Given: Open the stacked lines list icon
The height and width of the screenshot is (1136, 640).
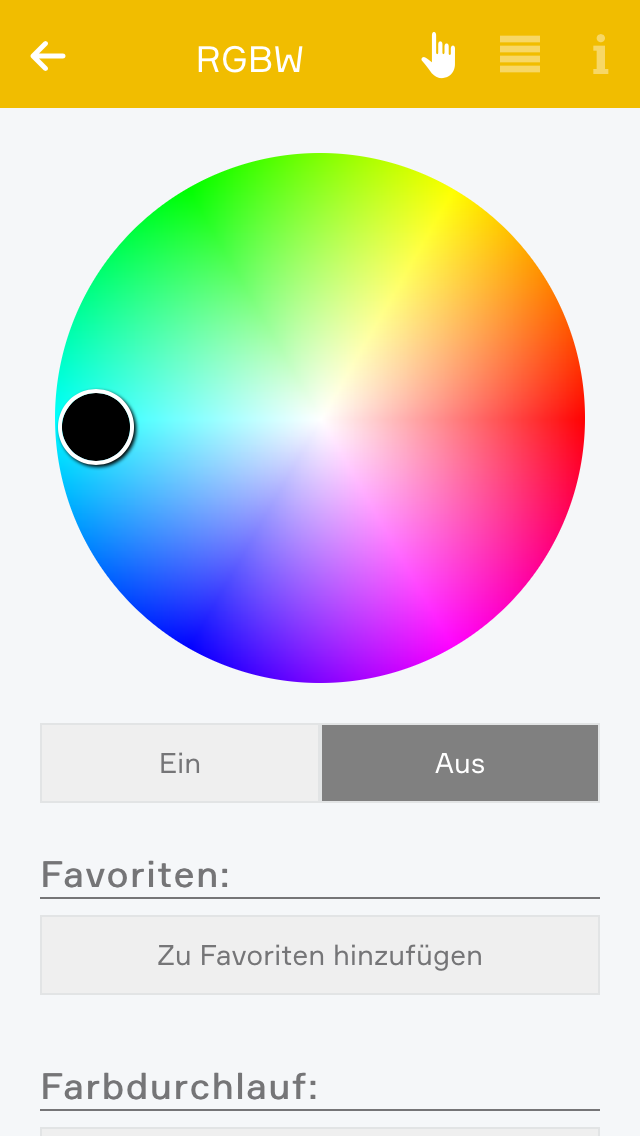Looking at the screenshot, I should (520, 55).
